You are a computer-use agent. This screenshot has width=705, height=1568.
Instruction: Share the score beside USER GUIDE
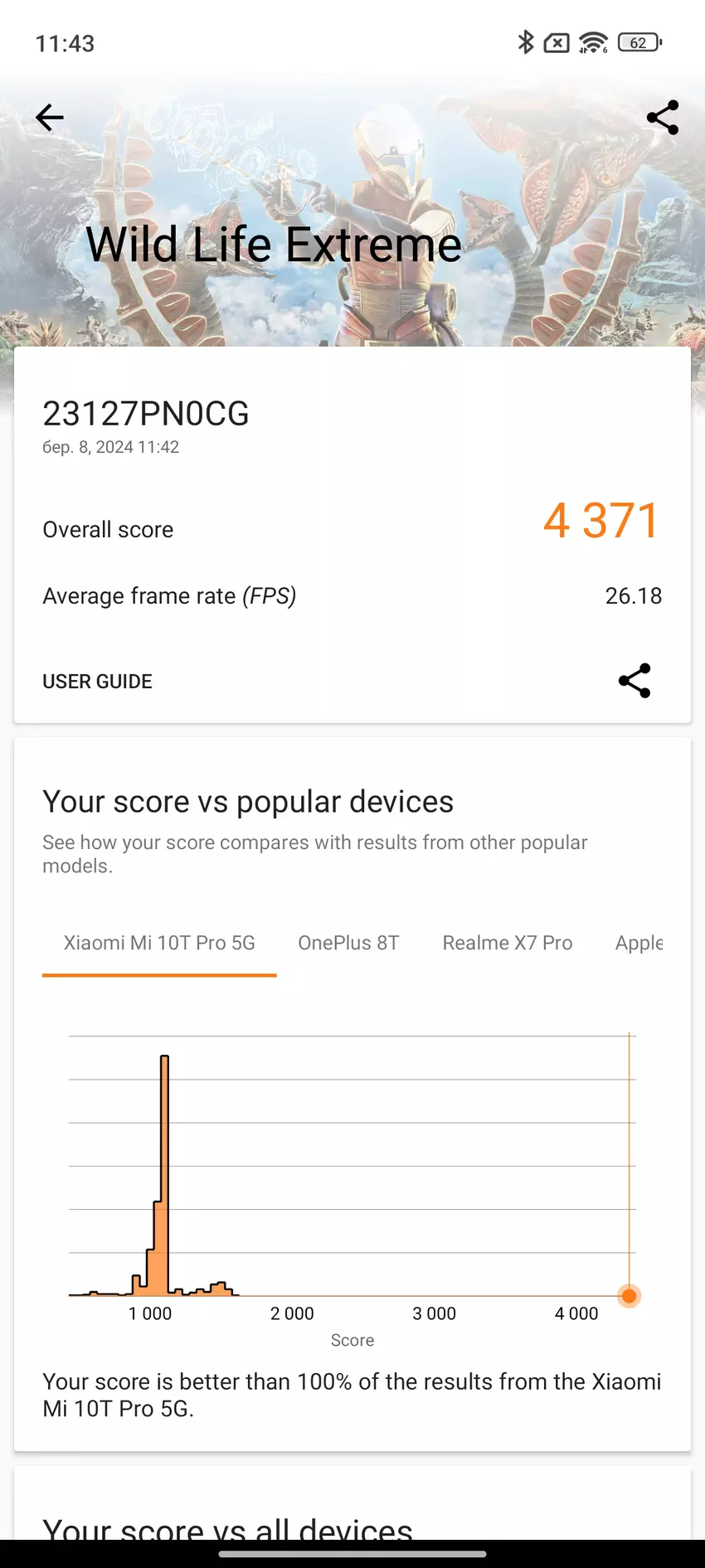tap(634, 681)
